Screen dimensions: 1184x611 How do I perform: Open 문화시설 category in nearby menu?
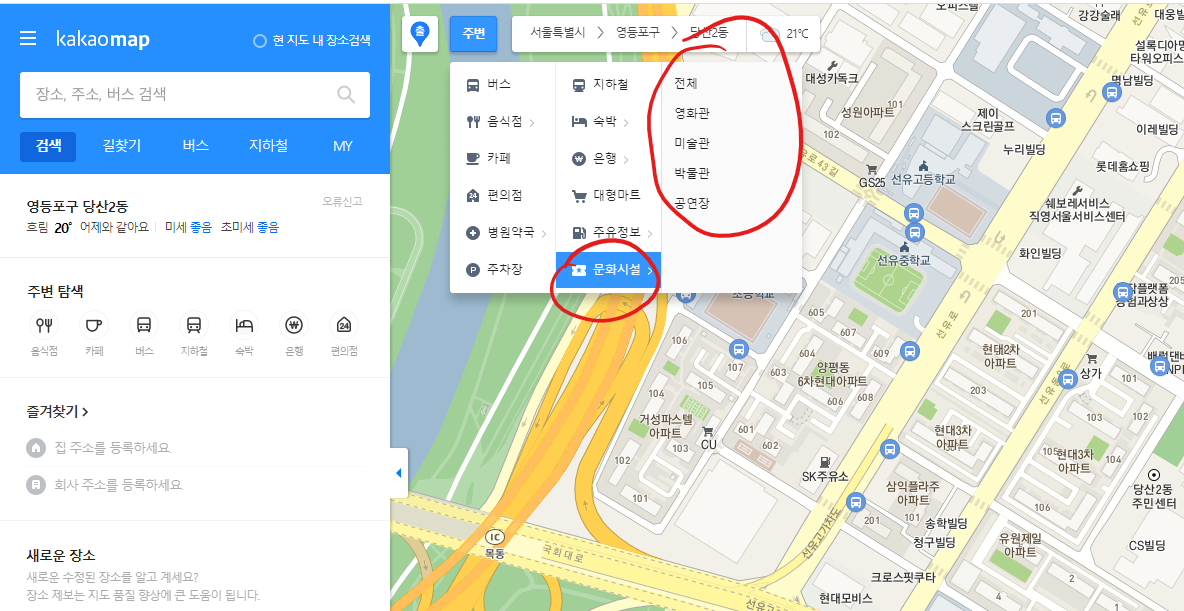(x=608, y=270)
